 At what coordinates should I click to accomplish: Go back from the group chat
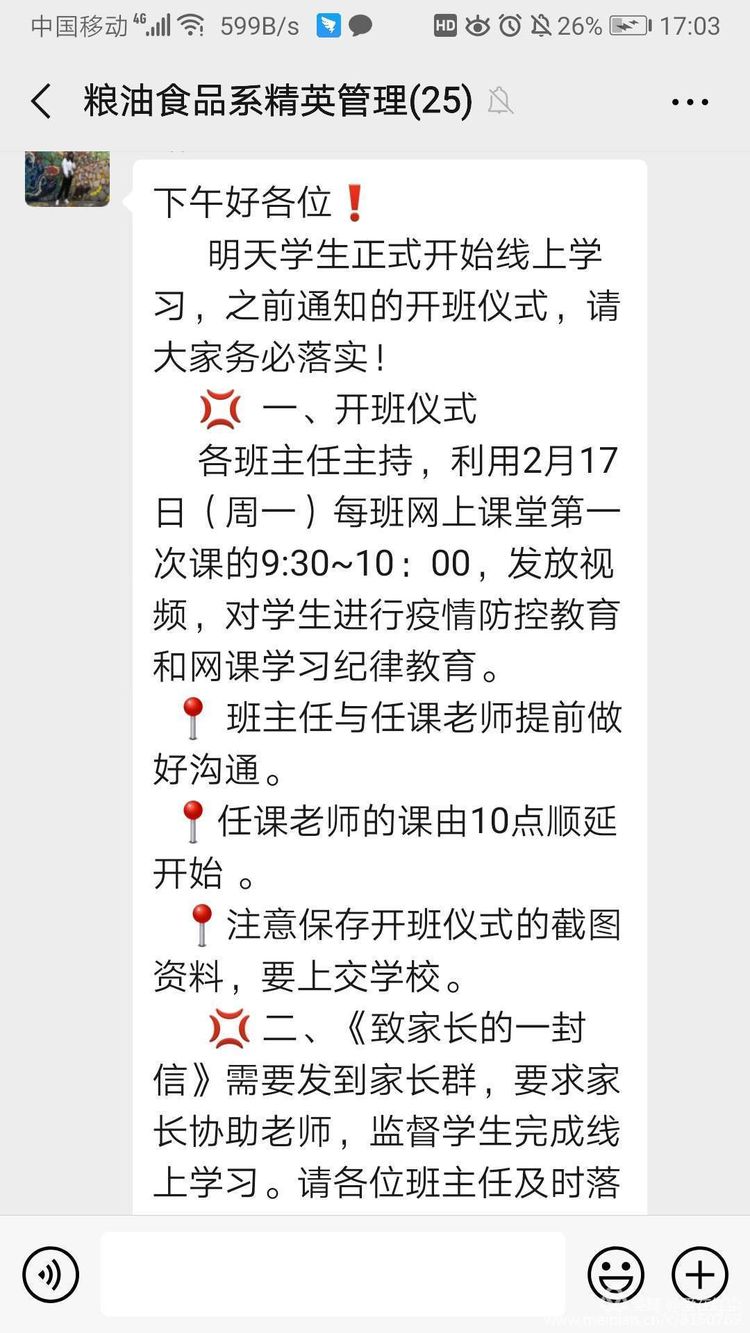pyautogui.click(x=41, y=102)
